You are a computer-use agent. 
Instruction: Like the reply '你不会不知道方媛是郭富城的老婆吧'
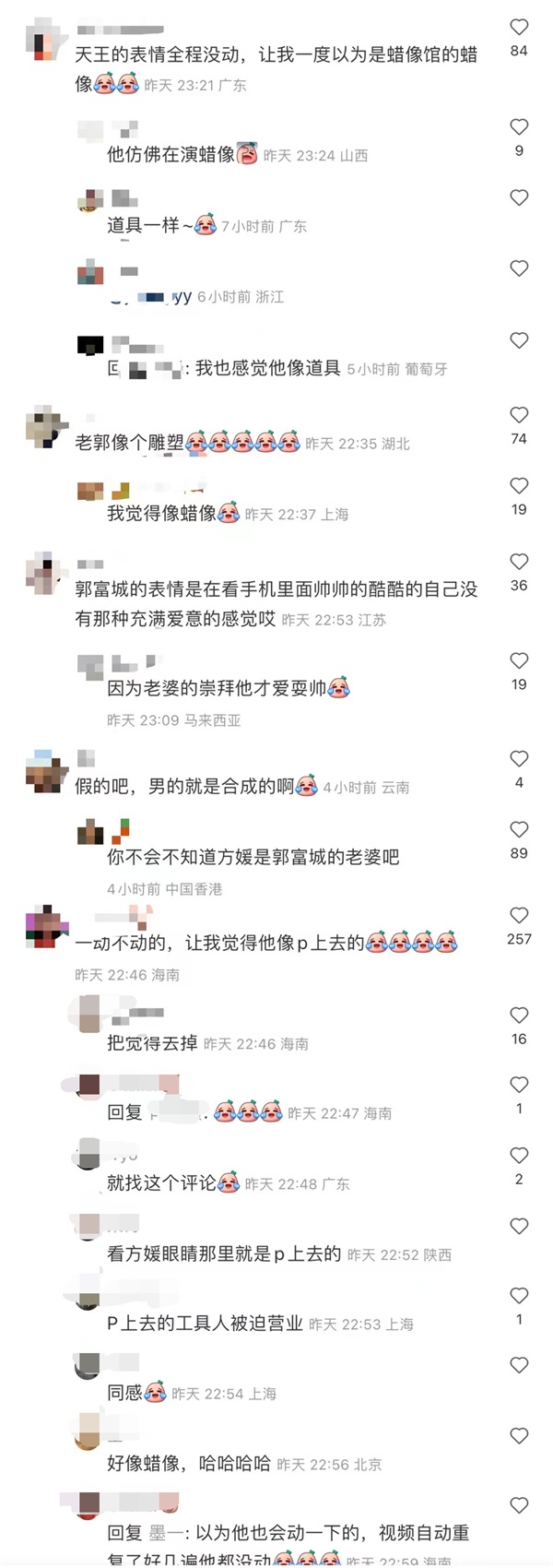(519, 830)
